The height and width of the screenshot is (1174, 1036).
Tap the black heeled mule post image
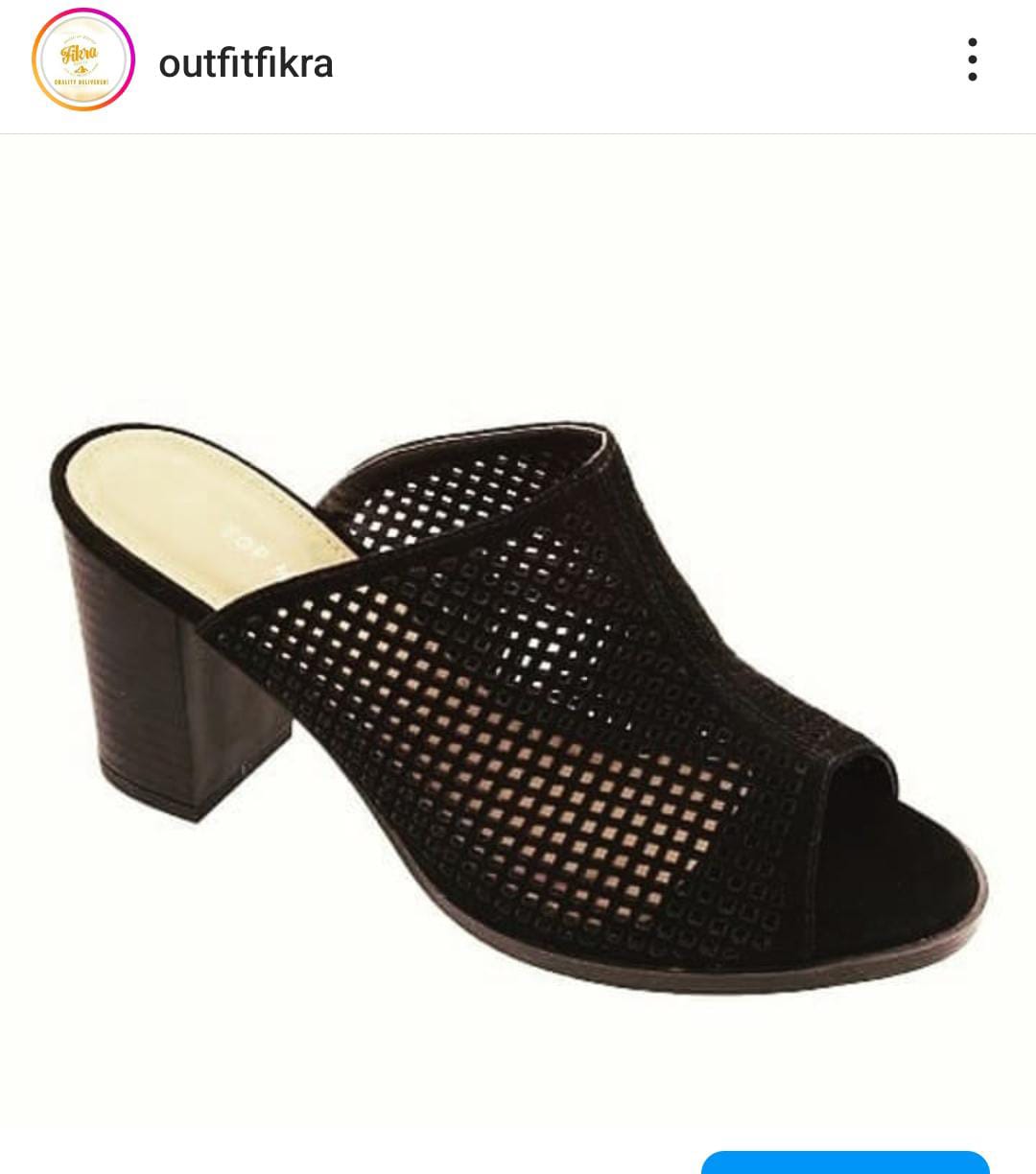(x=518, y=671)
